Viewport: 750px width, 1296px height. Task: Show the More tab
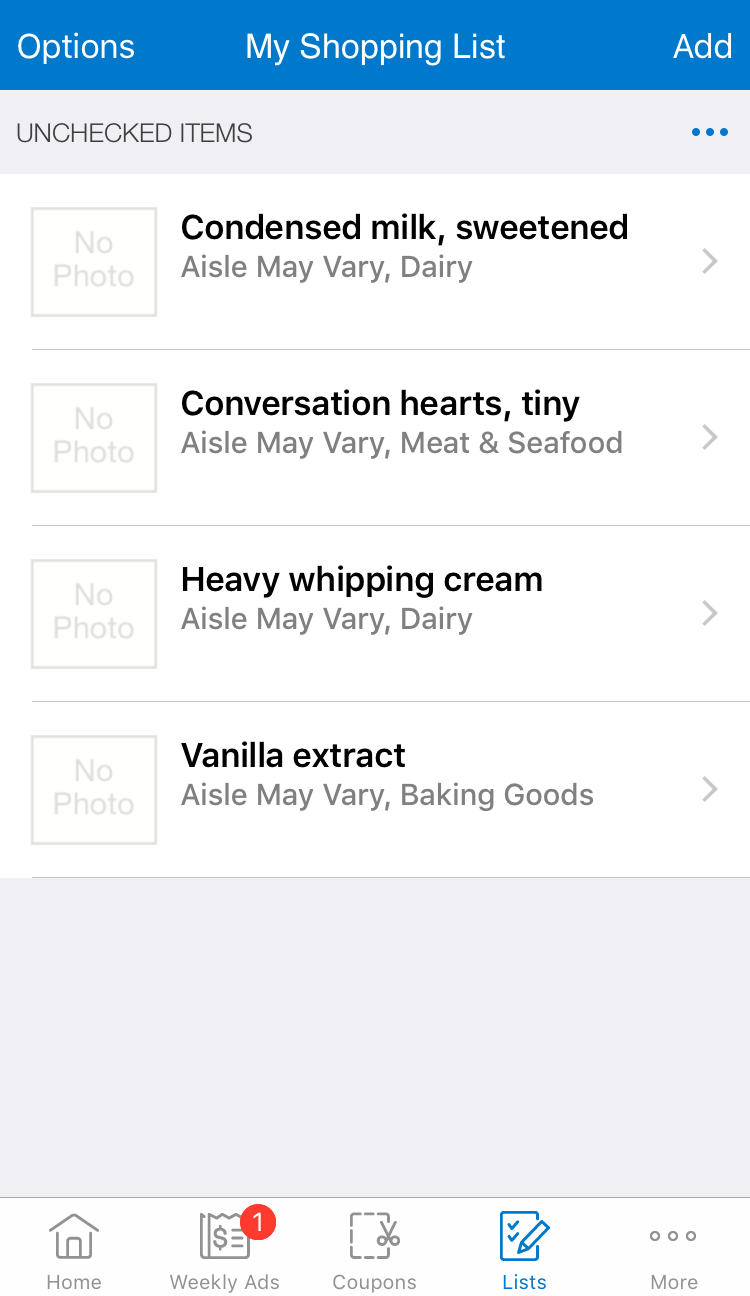(x=674, y=1250)
